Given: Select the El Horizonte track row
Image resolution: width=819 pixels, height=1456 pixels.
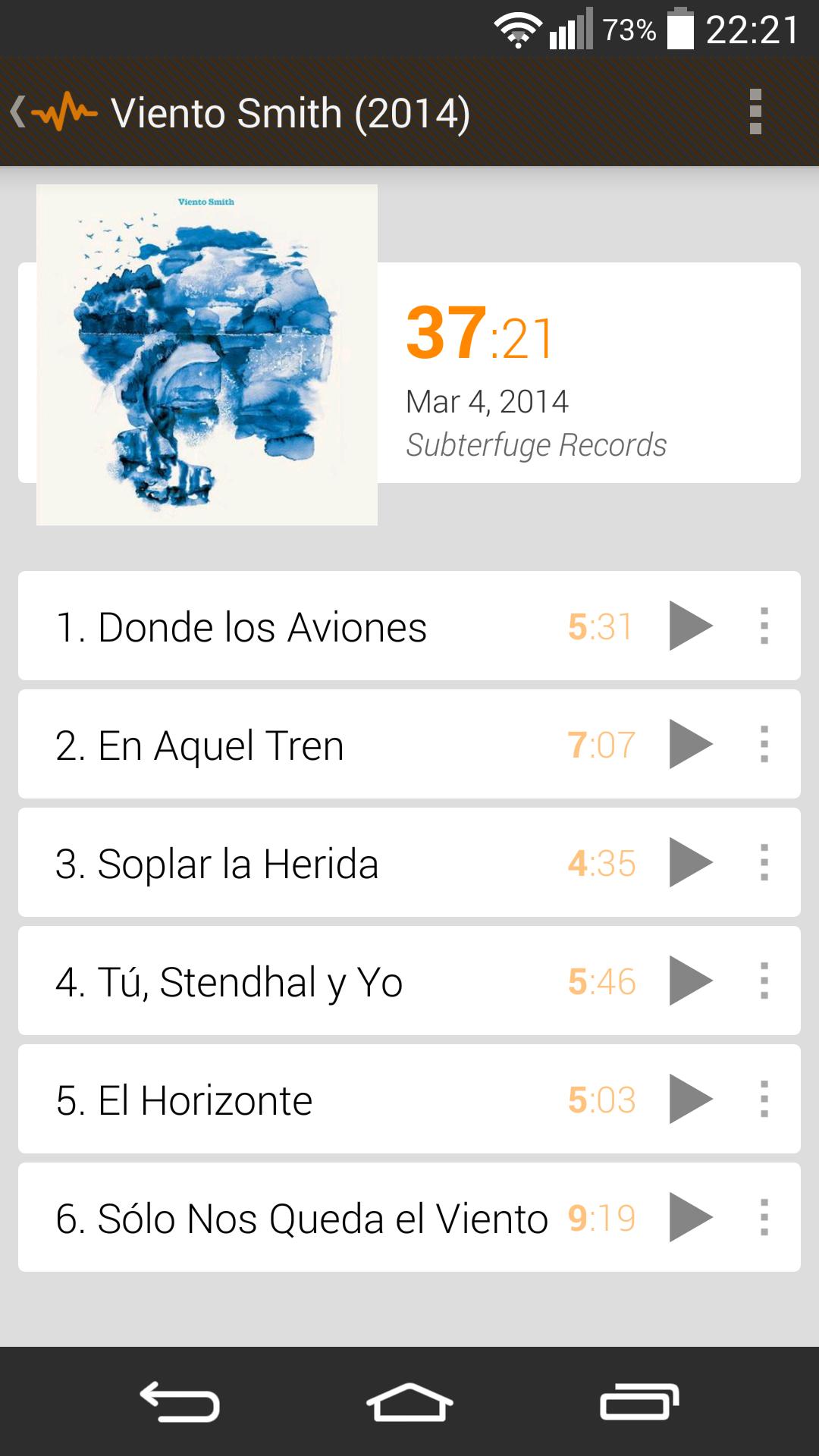Looking at the screenshot, I should [409, 1099].
